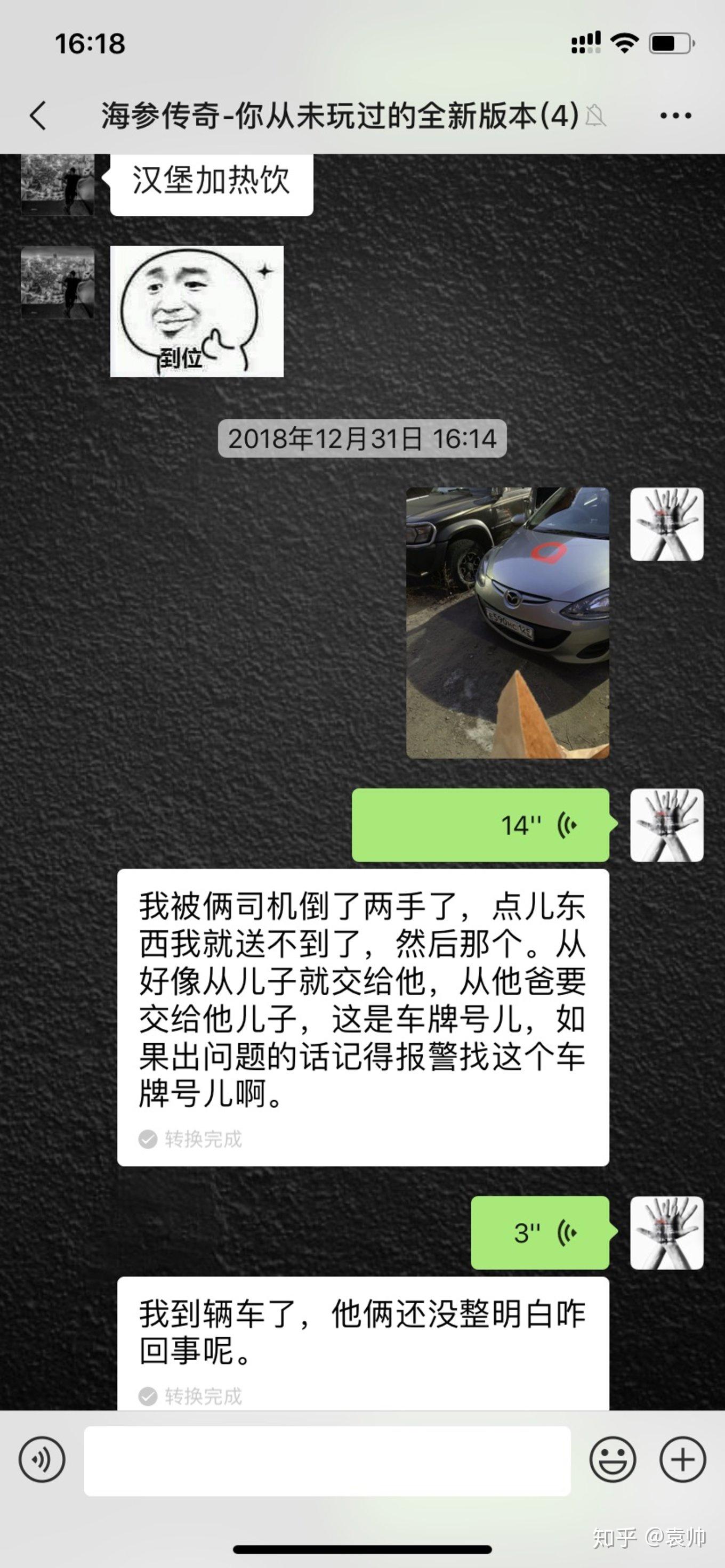Play the 3-second voice message

pos(540,1233)
